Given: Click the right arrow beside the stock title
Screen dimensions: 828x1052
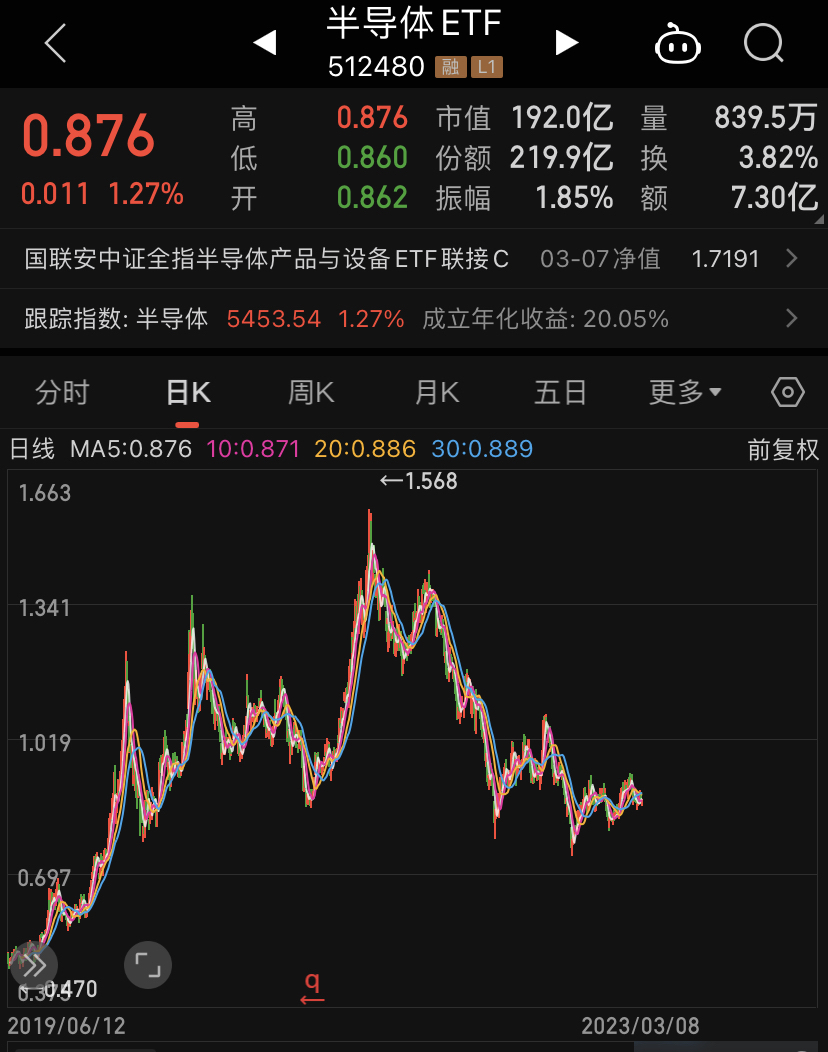Looking at the screenshot, I should tap(567, 43).
